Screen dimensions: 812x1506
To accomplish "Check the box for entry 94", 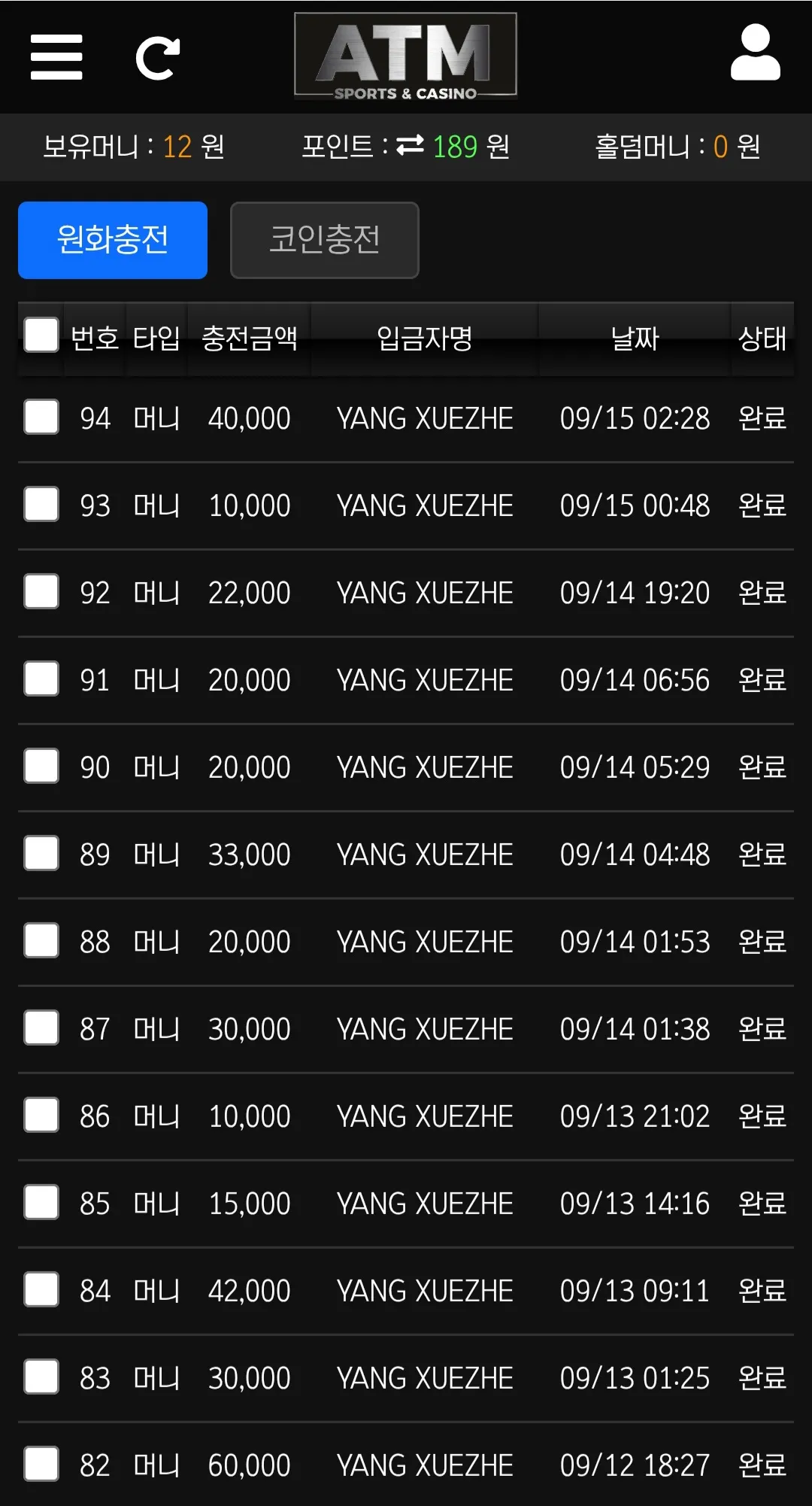I will (x=41, y=417).
